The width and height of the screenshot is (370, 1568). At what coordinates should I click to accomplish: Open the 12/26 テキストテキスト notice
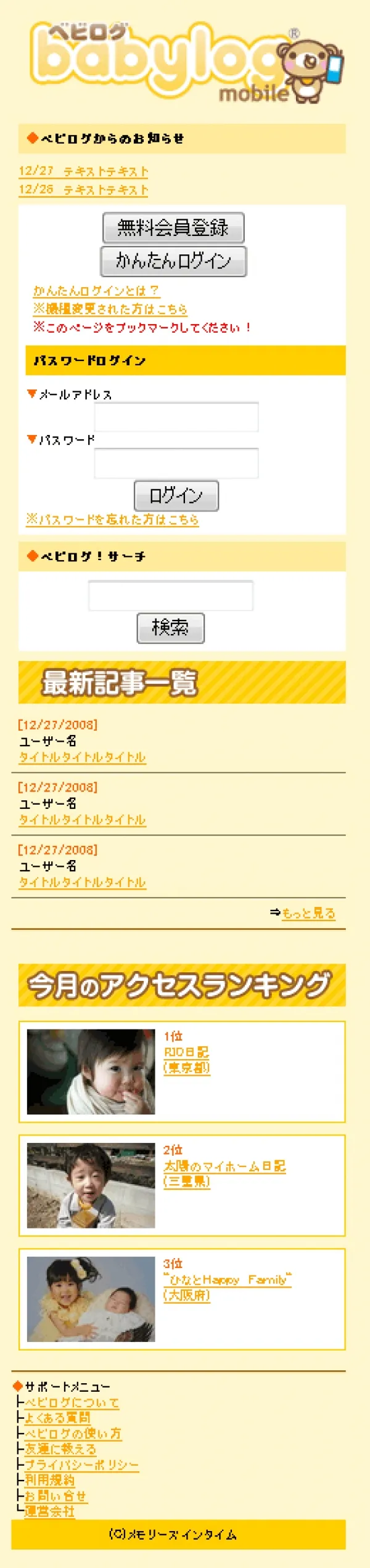83,189
